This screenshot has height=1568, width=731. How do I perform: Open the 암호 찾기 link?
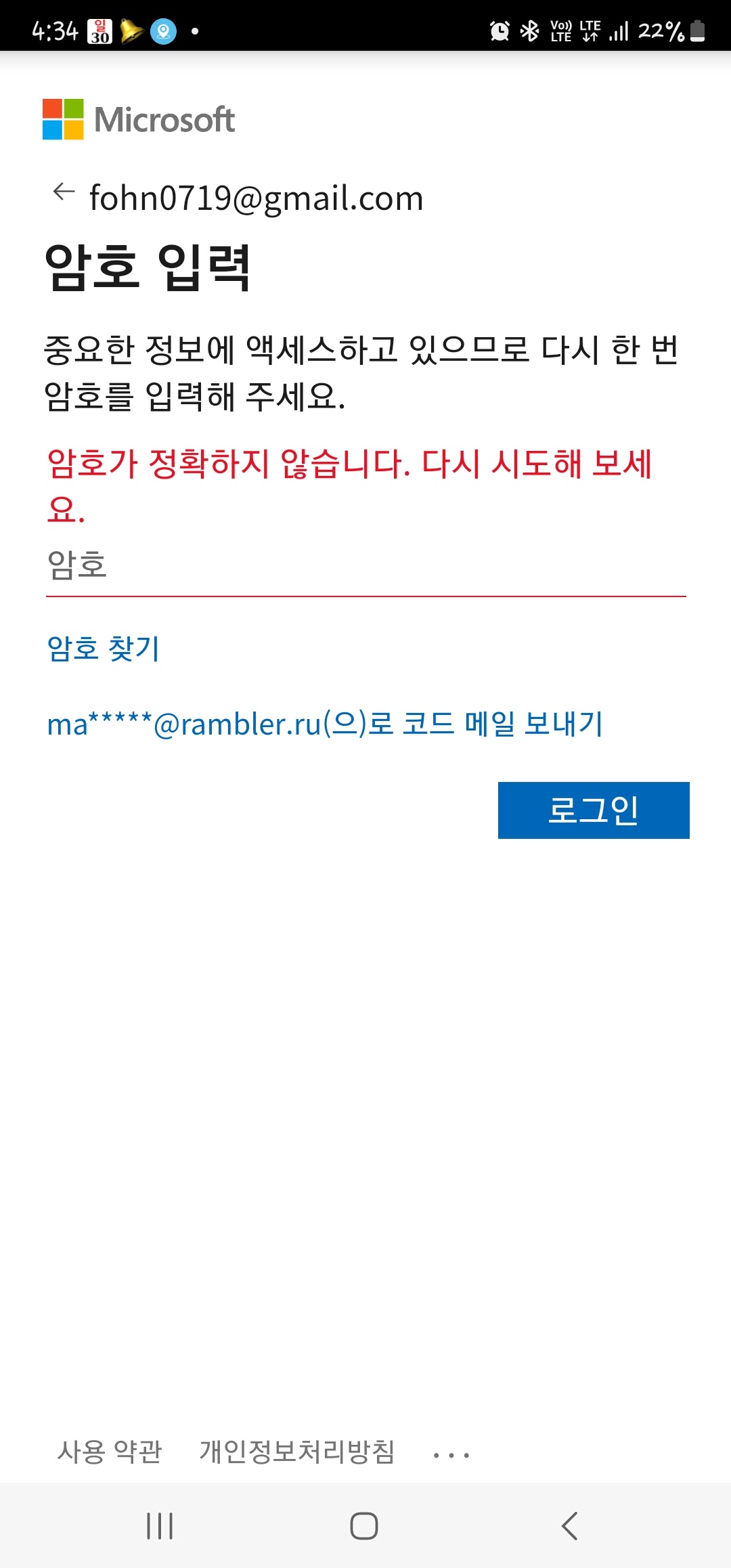click(104, 649)
